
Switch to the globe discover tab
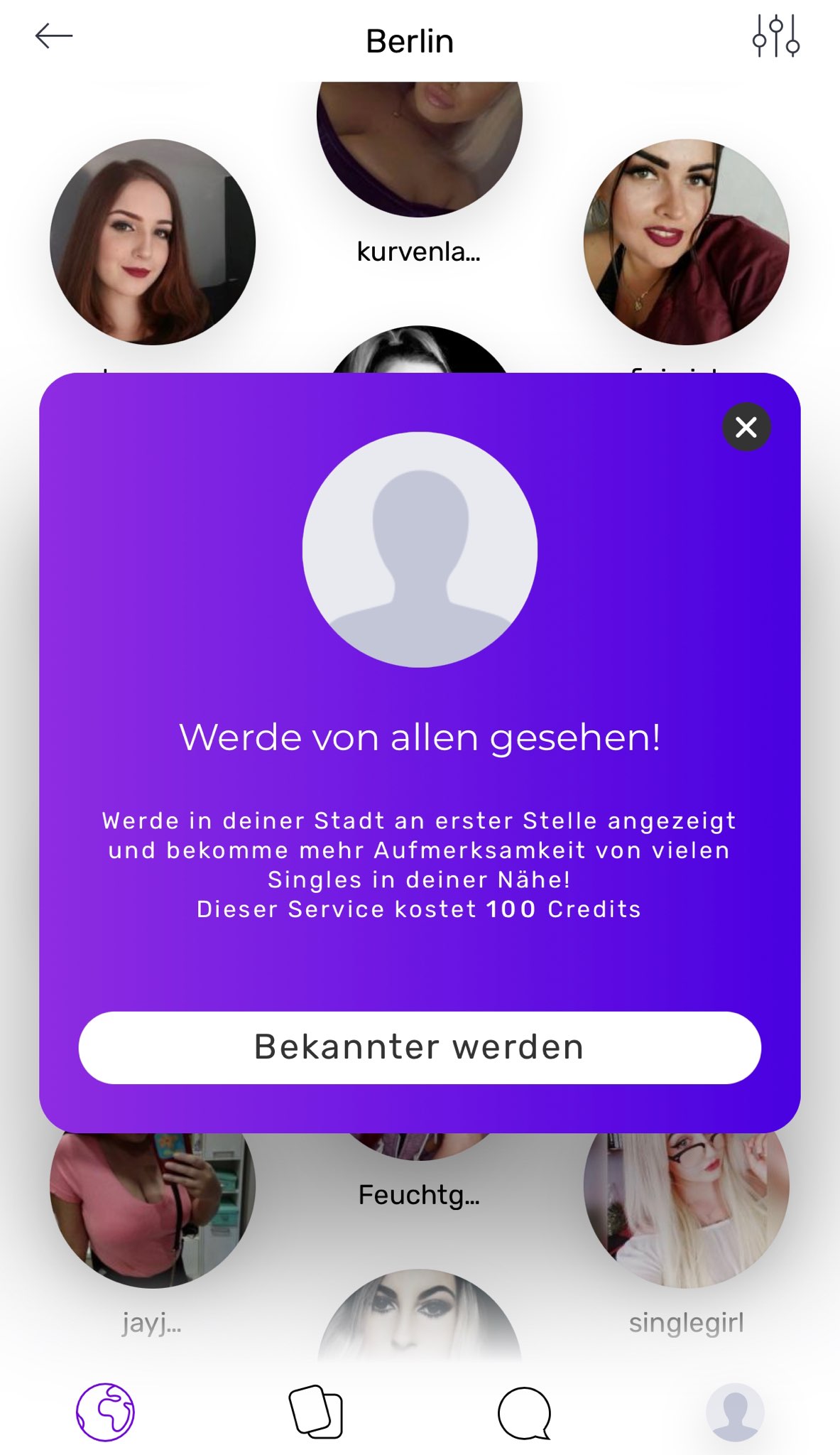[x=105, y=1412]
